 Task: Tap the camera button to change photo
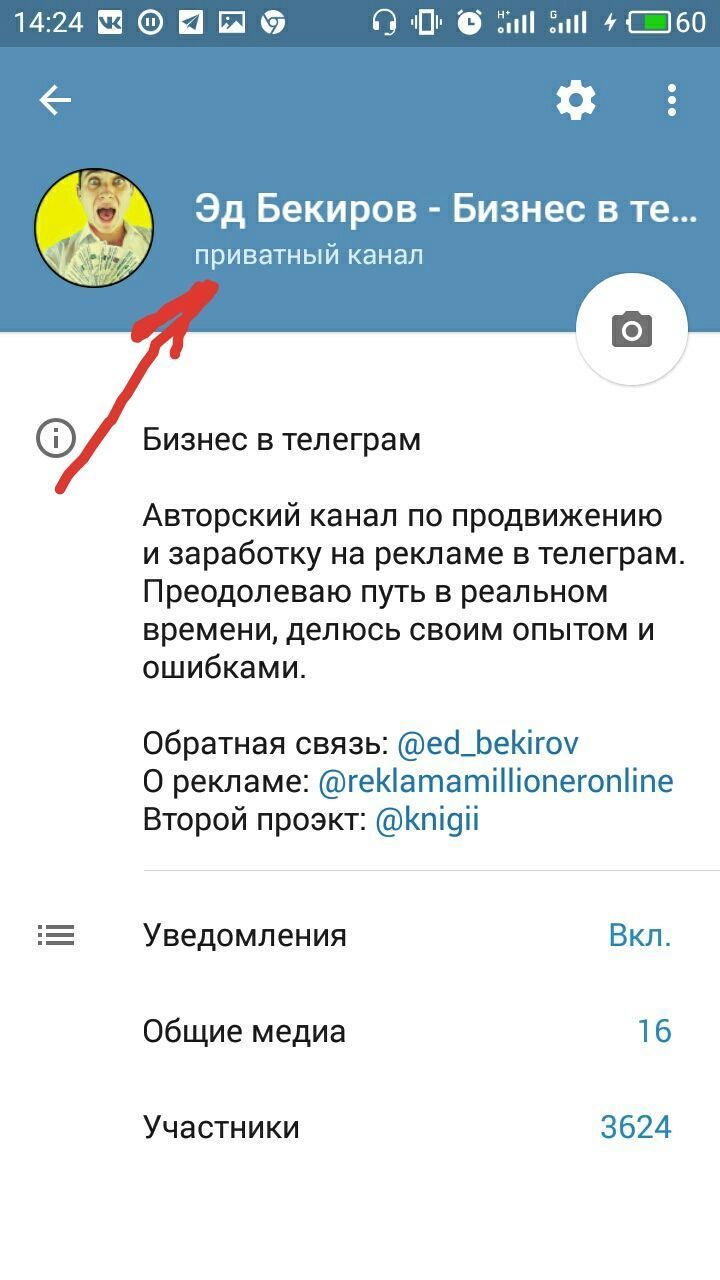pyautogui.click(x=632, y=330)
